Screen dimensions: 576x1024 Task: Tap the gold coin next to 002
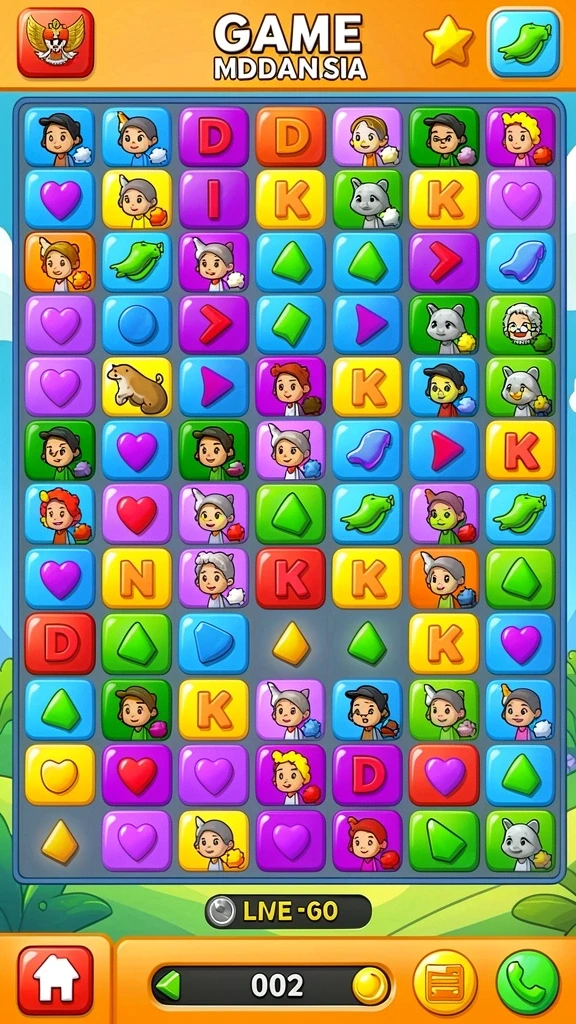pyautogui.click(x=370, y=985)
